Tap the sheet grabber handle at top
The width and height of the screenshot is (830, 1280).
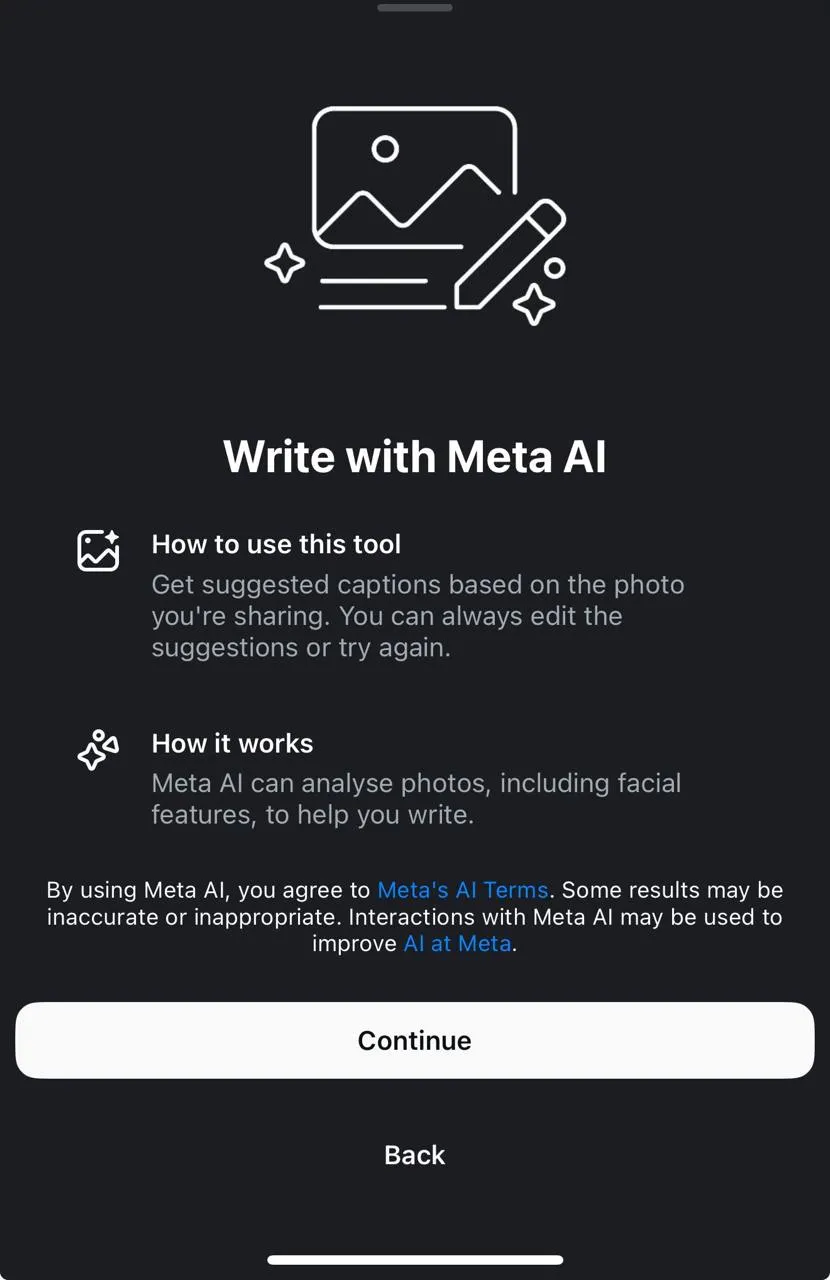point(415,7)
